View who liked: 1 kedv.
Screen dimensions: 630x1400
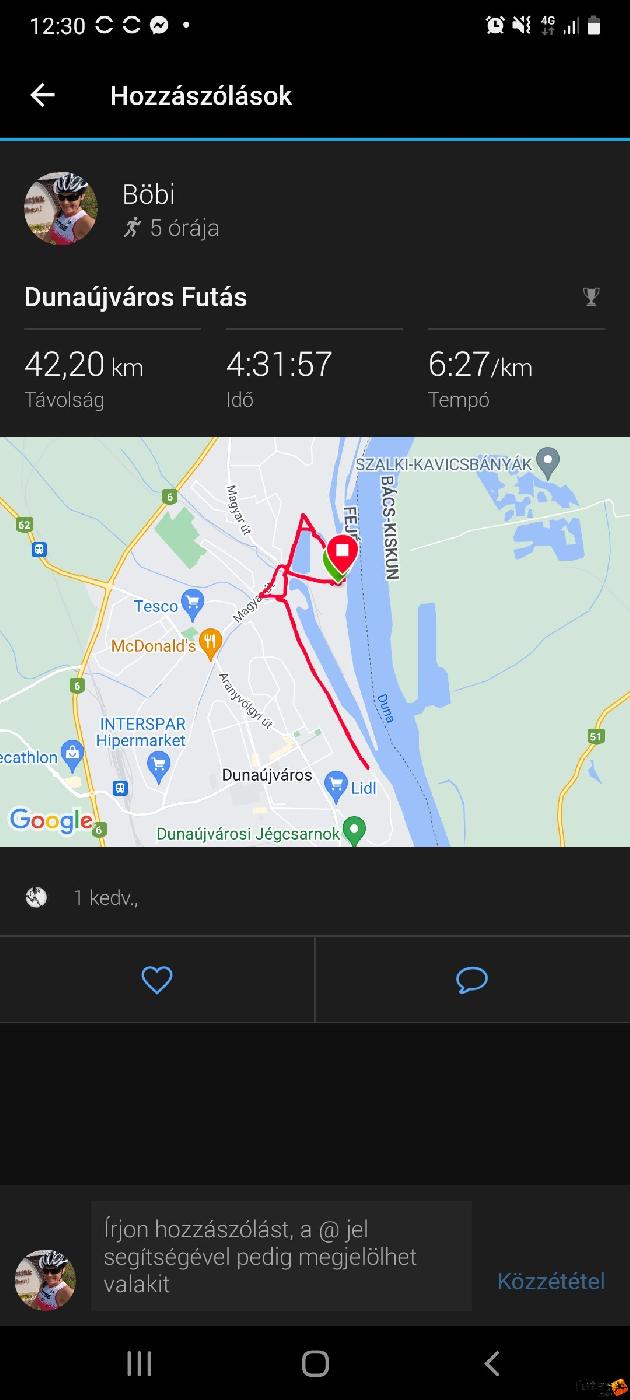tap(105, 898)
